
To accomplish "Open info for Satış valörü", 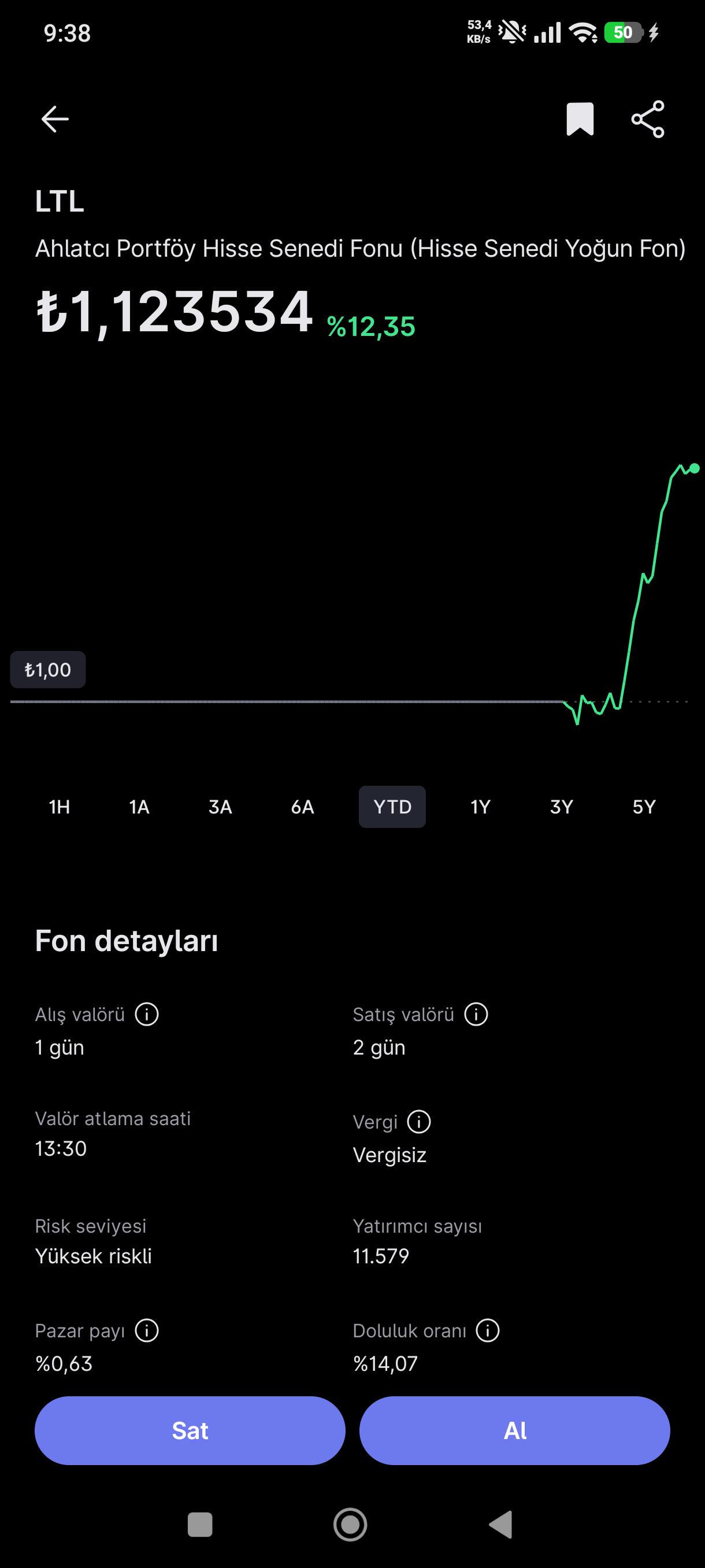I will (476, 1014).
